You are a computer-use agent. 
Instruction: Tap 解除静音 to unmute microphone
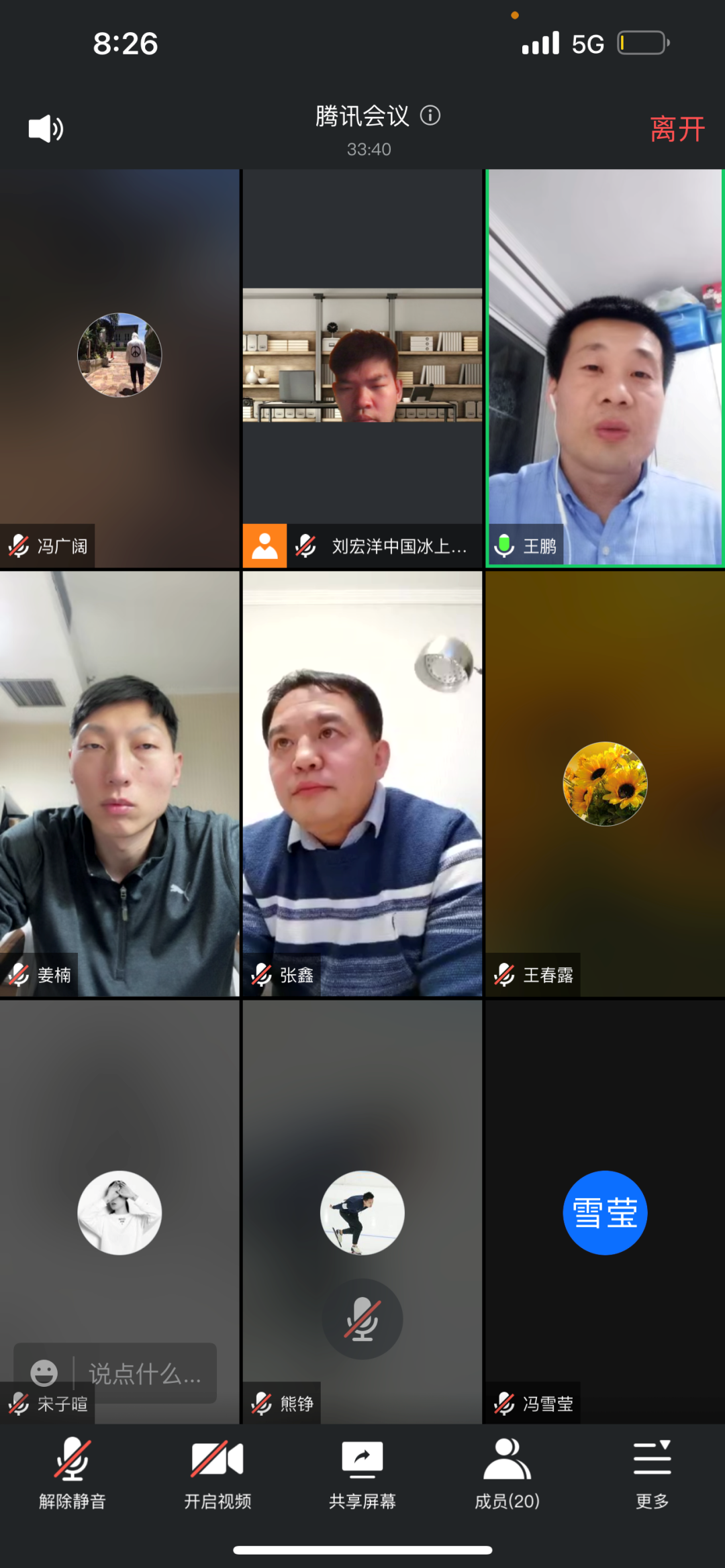pyautogui.click(x=72, y=1473)
